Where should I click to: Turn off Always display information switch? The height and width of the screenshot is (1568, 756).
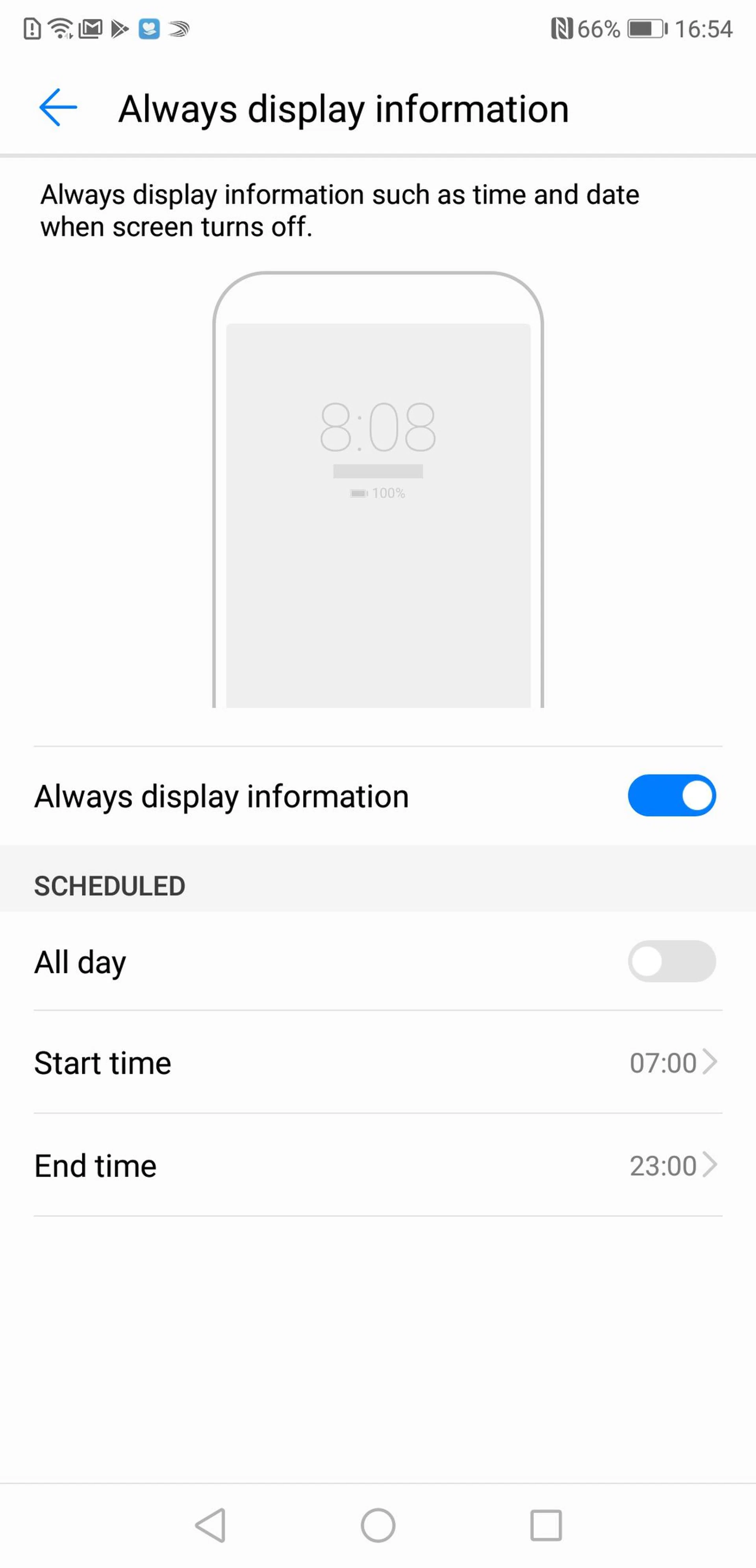671,795
